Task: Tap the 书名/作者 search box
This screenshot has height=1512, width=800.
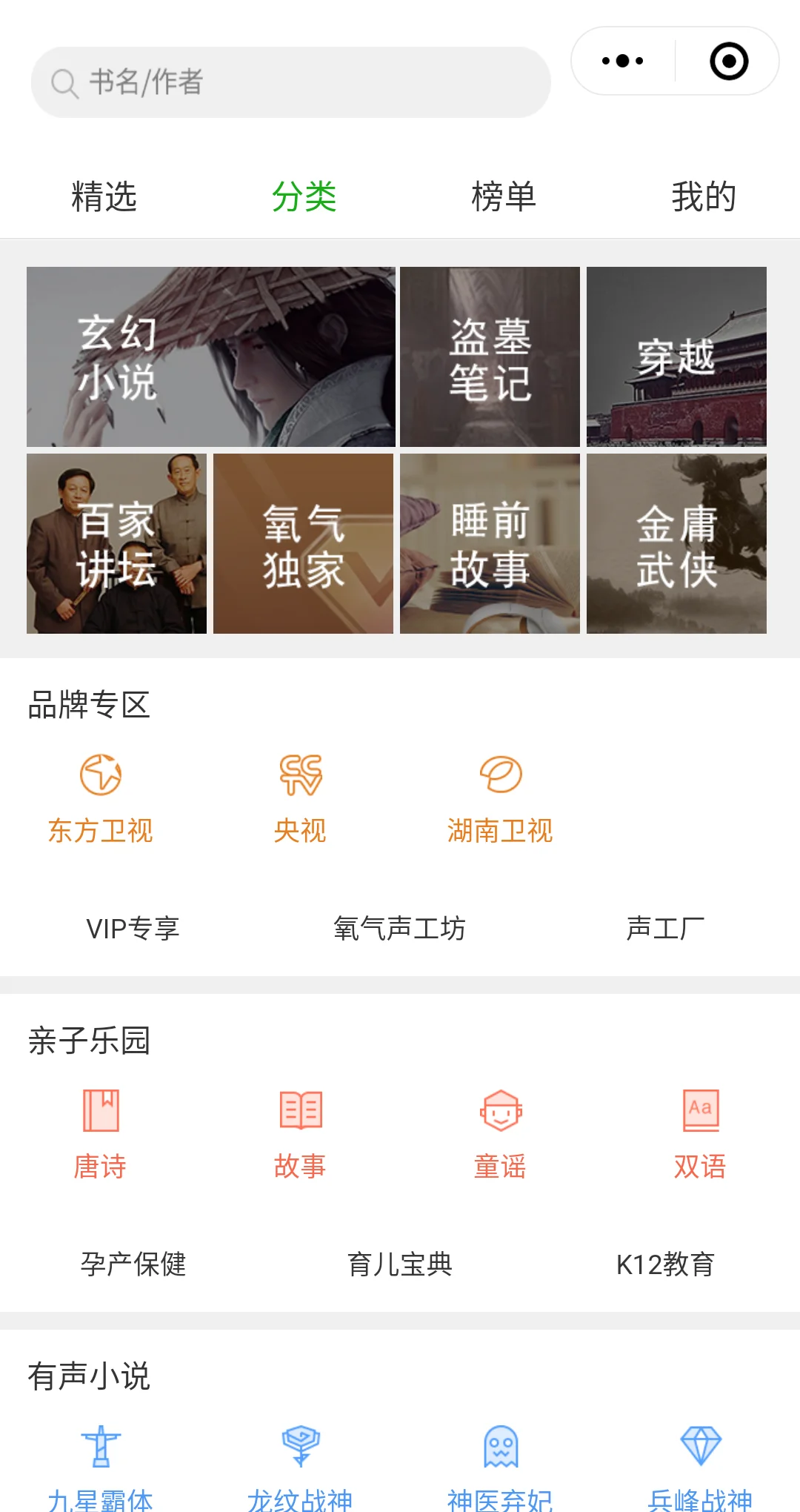Action: 290,82
